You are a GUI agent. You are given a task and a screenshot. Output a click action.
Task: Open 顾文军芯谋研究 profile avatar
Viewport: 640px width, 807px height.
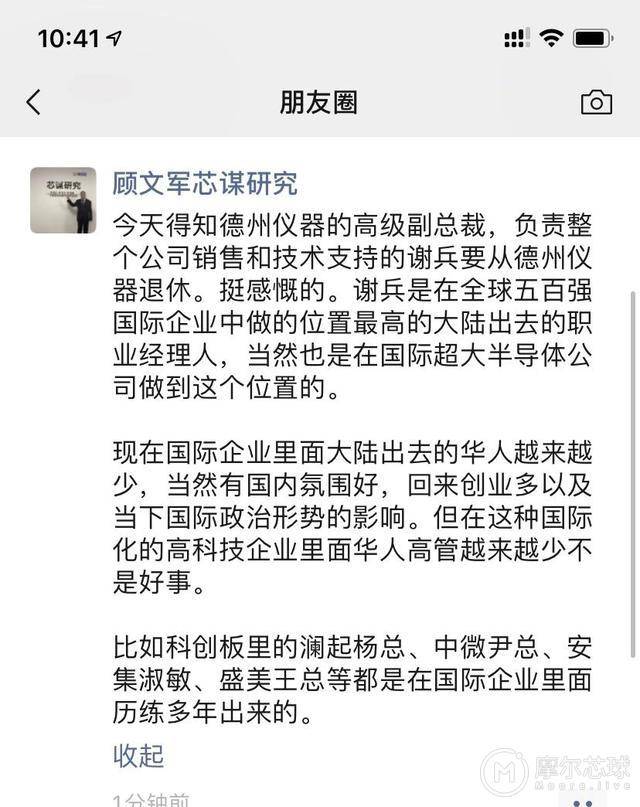63,200
